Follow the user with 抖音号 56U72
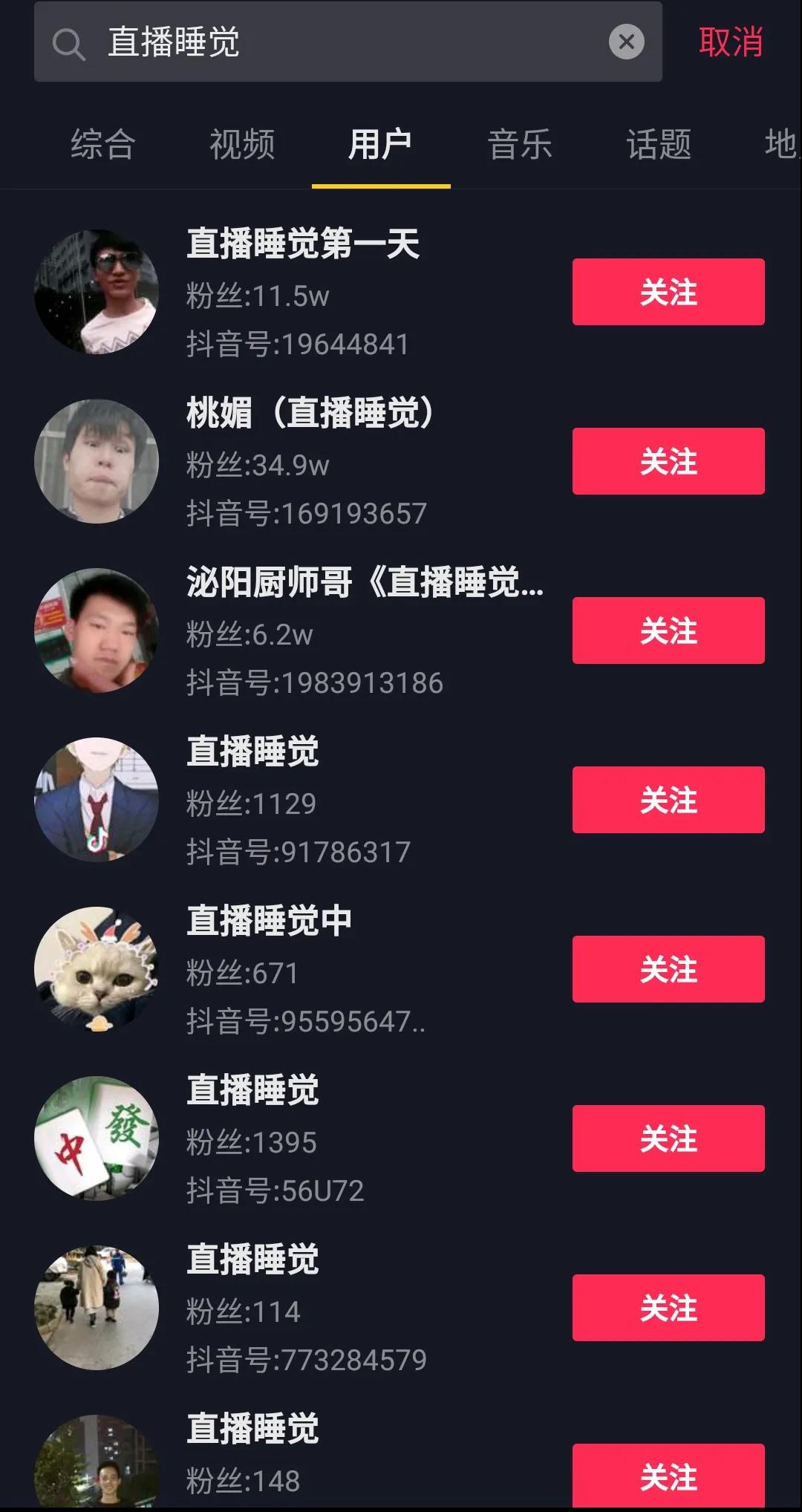 click(x=668, y=1138)
